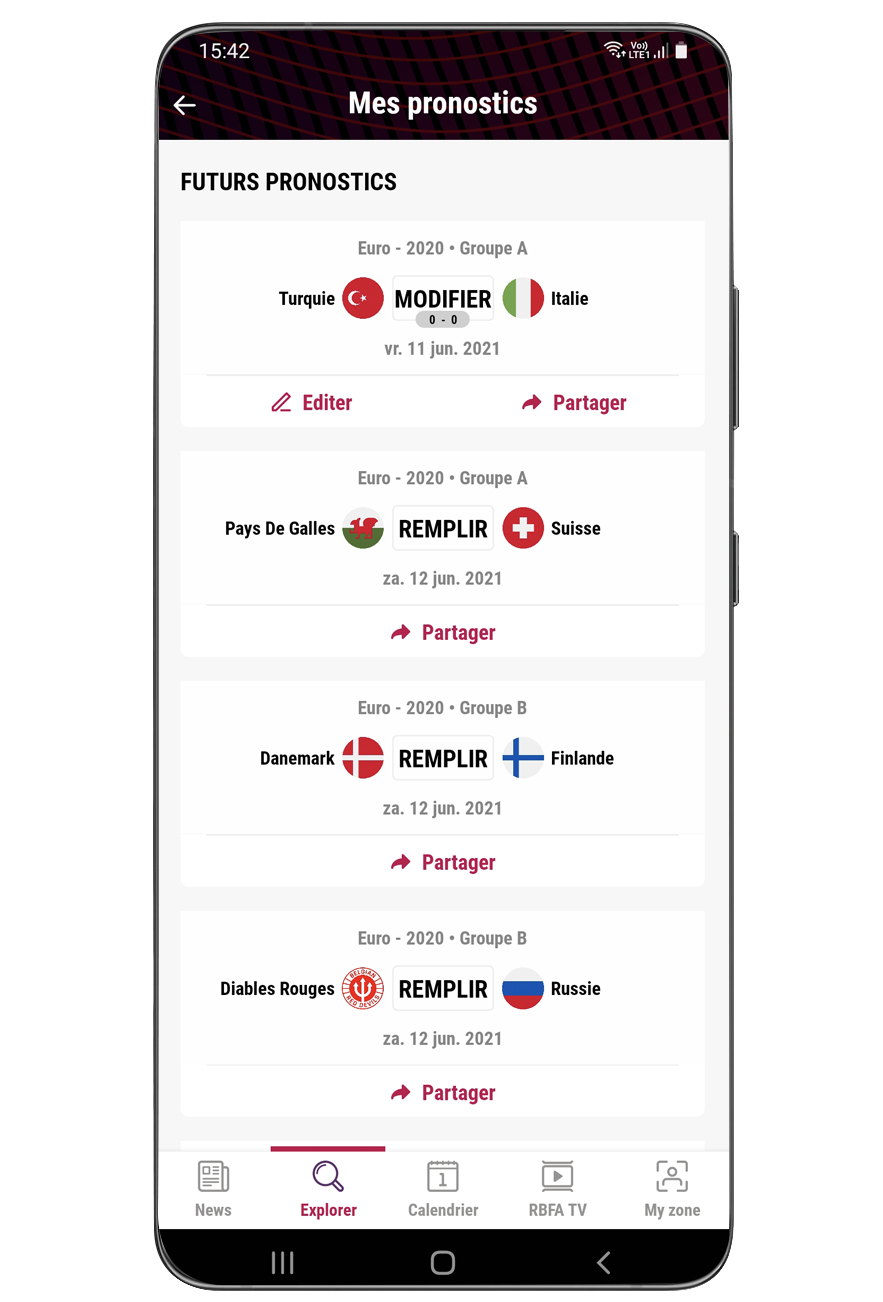The image size is (883, 1302).
Task: Open My zone tab
Action: click(672, 1189)
